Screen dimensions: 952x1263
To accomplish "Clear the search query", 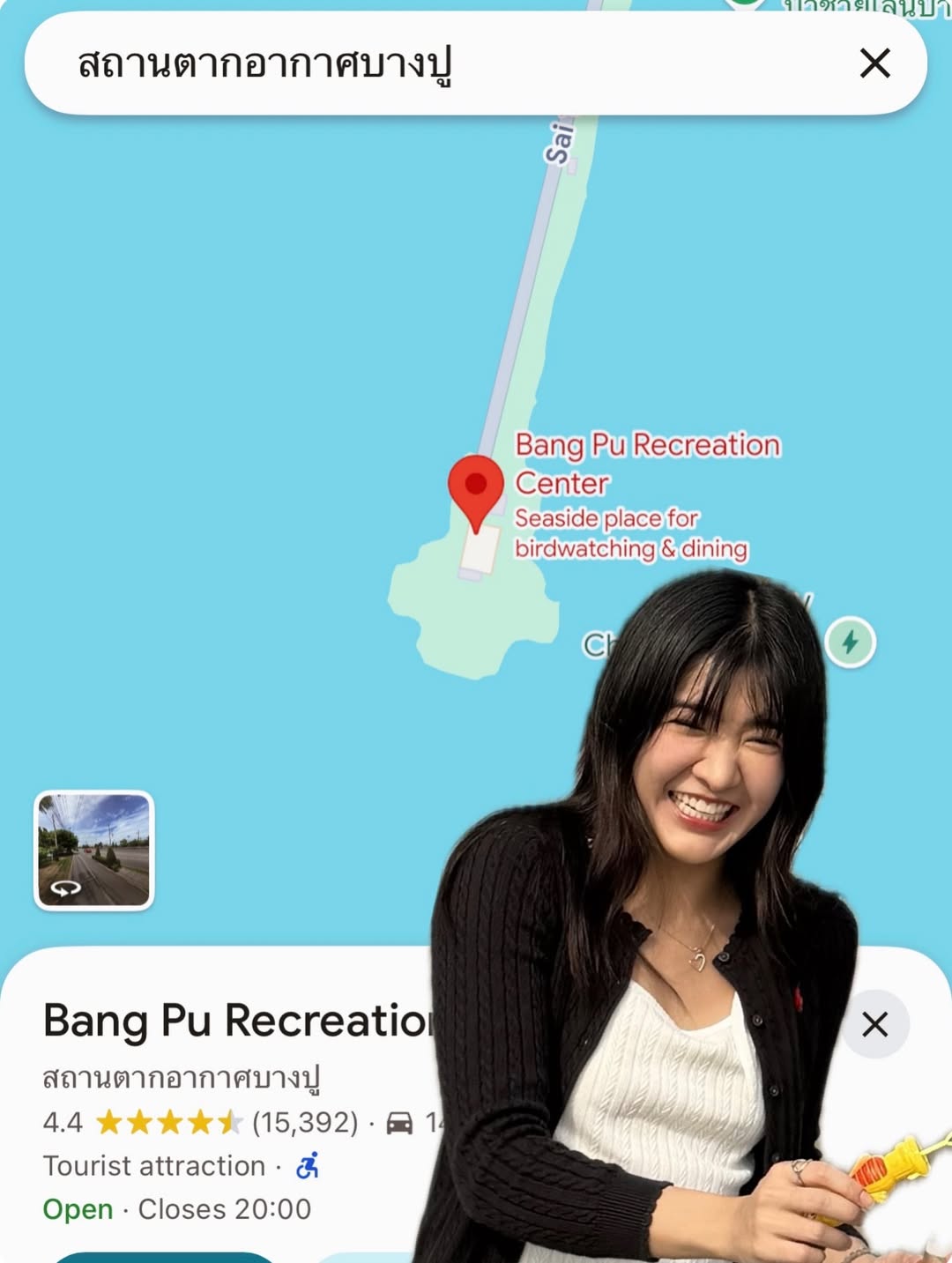I will tap(874, 63).
